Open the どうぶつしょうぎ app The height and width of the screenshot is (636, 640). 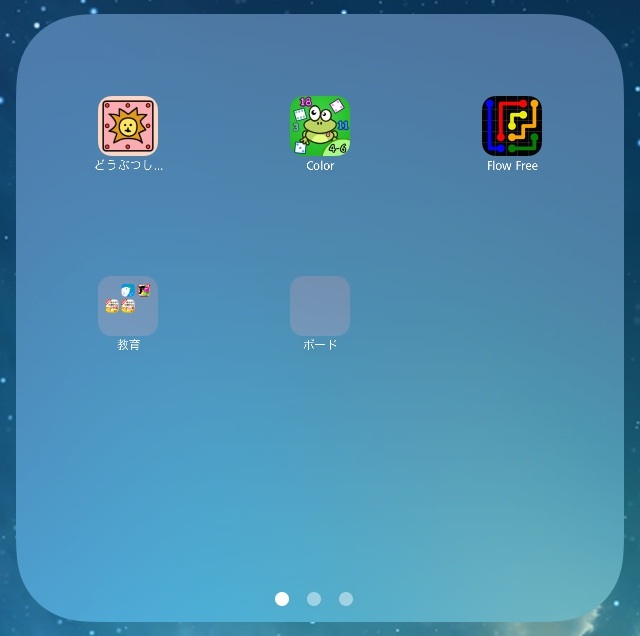[128, 126]
